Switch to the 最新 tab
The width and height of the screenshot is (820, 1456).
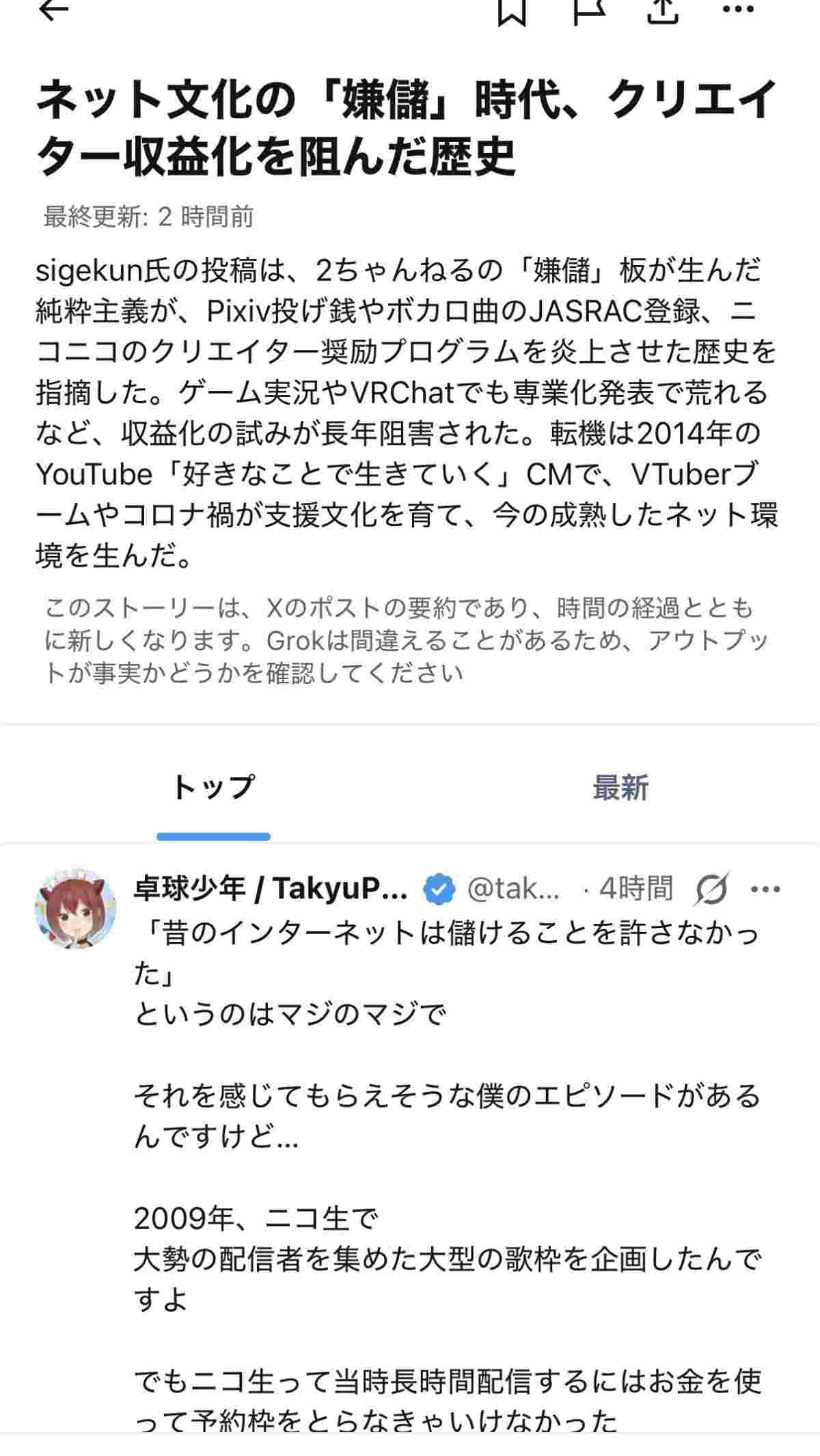pos(620,788)
